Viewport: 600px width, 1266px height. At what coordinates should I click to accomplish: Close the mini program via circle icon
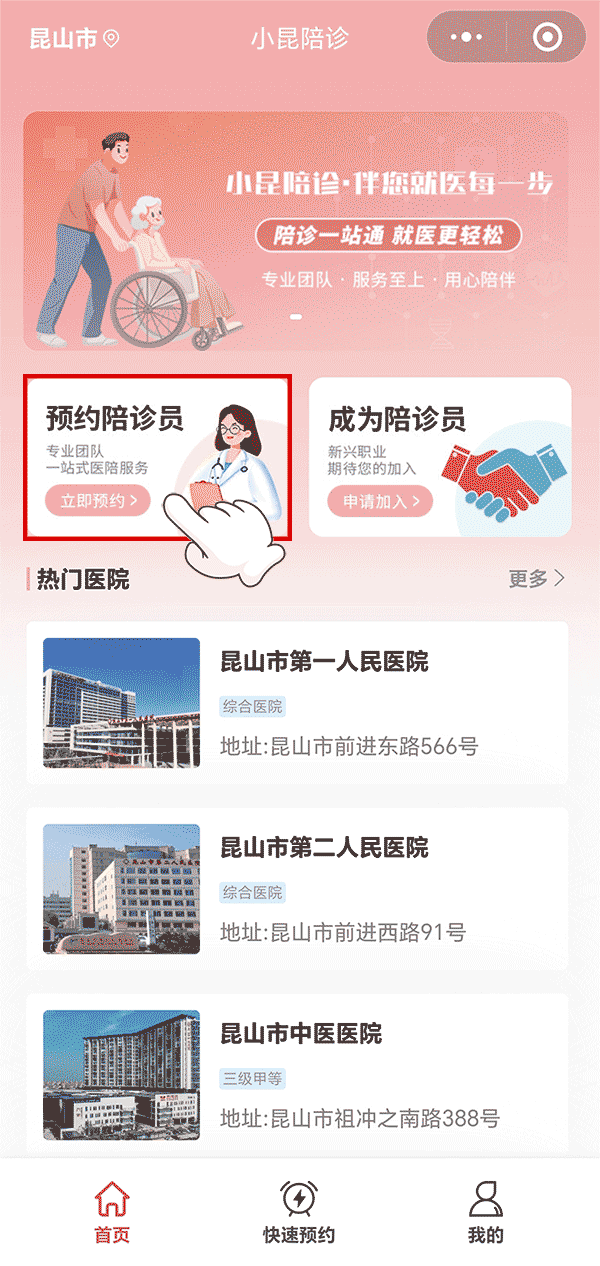[x=547, y=38]
